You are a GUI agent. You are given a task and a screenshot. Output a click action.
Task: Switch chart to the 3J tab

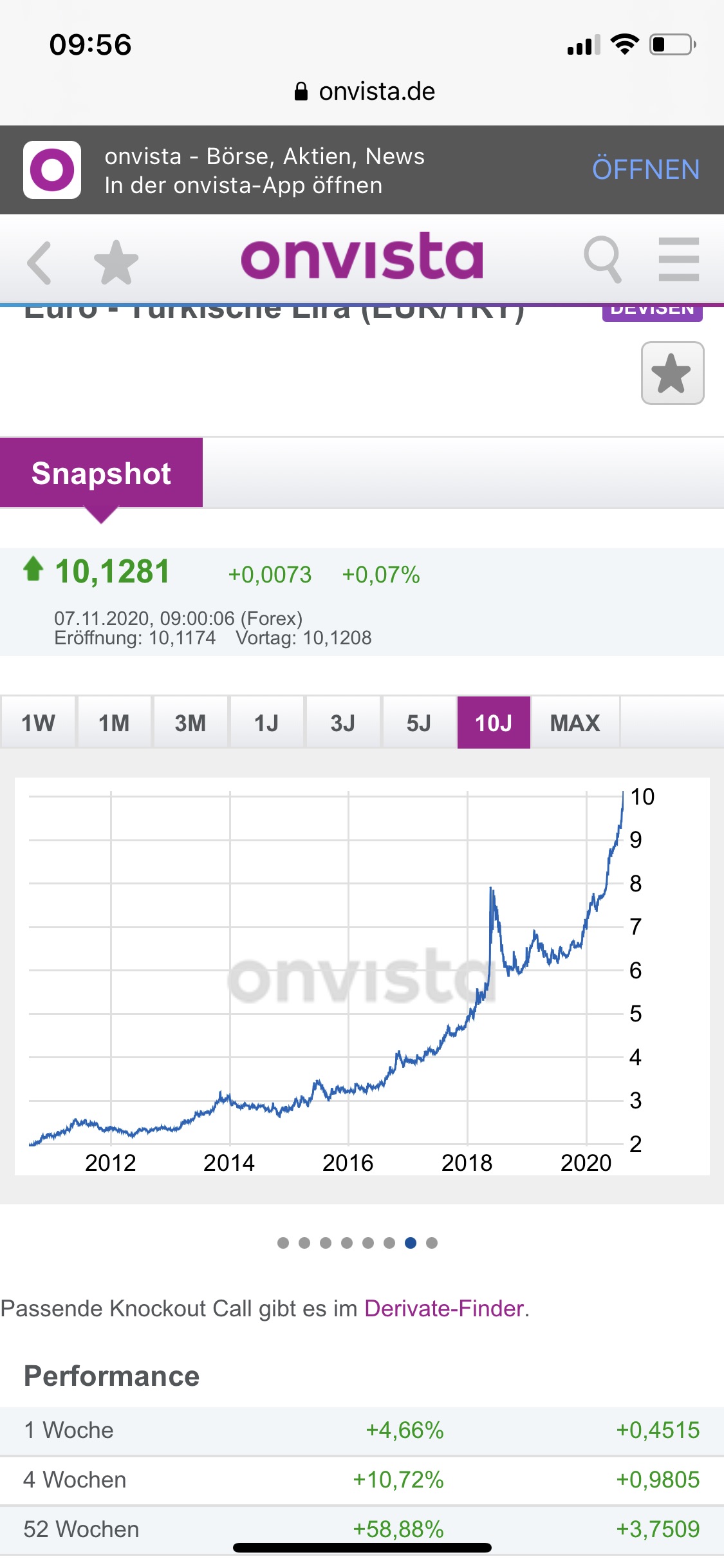pos(342,723)
